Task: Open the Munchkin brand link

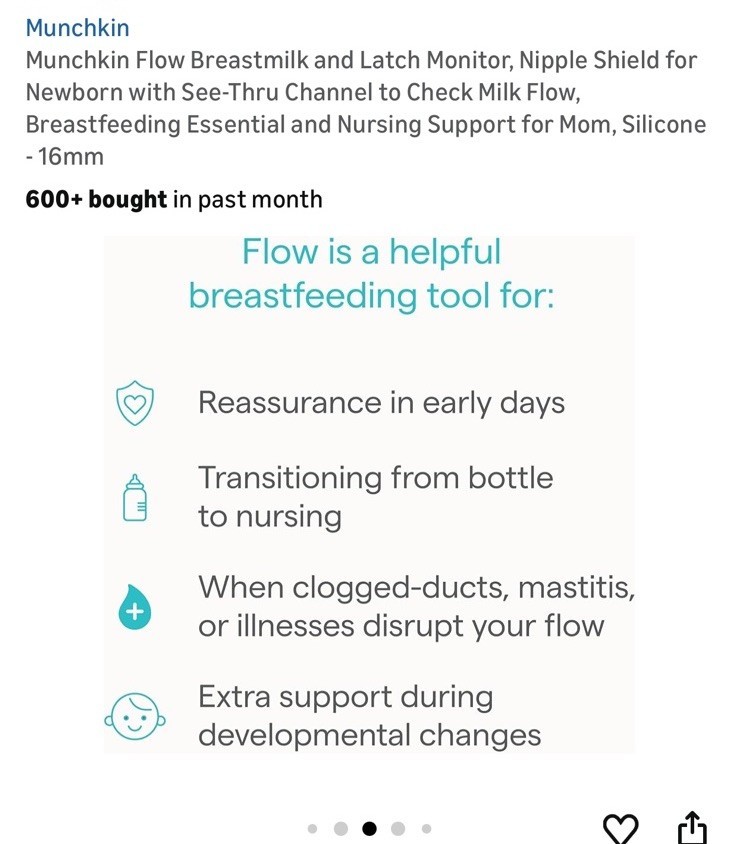Action: point(77,28)
